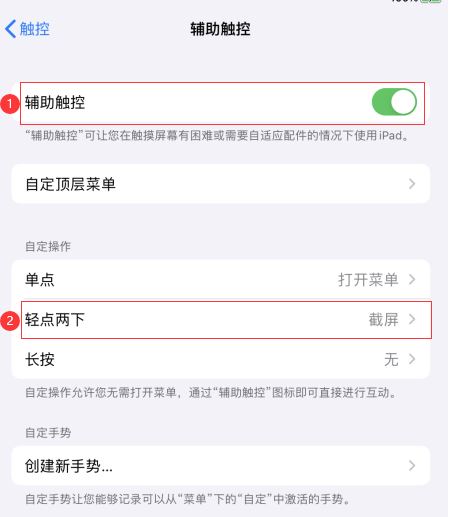The height and width of the screenshot is (517, 449).
Task: Turn off the 辅助触控 switch
Action: click(x=394, y=102)
